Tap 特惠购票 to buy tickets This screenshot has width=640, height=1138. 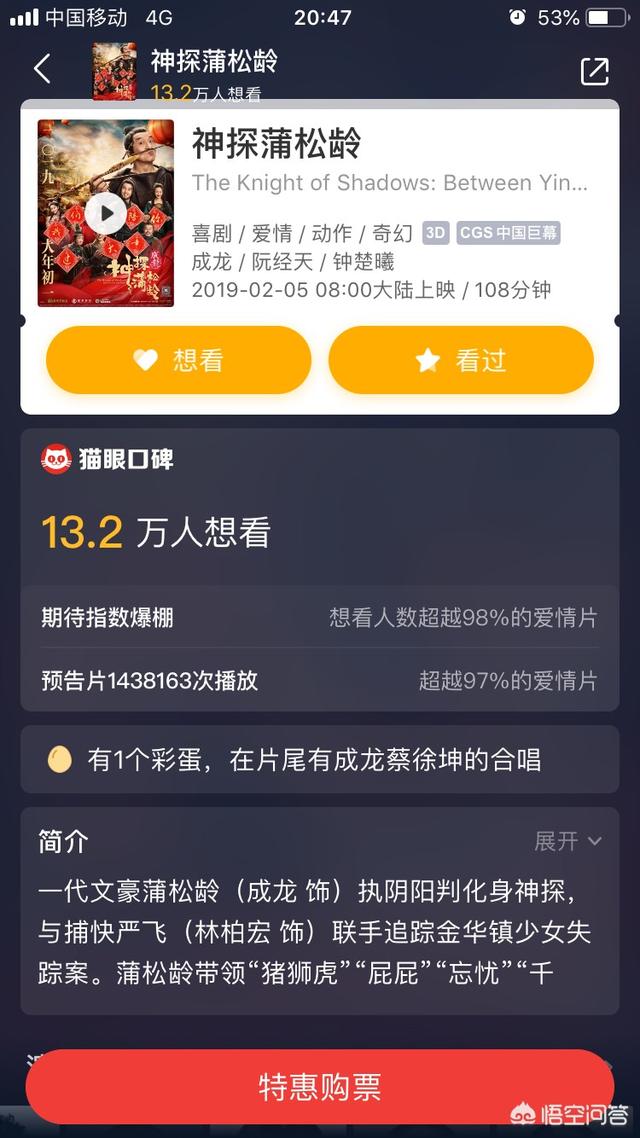pos(319,1087)
